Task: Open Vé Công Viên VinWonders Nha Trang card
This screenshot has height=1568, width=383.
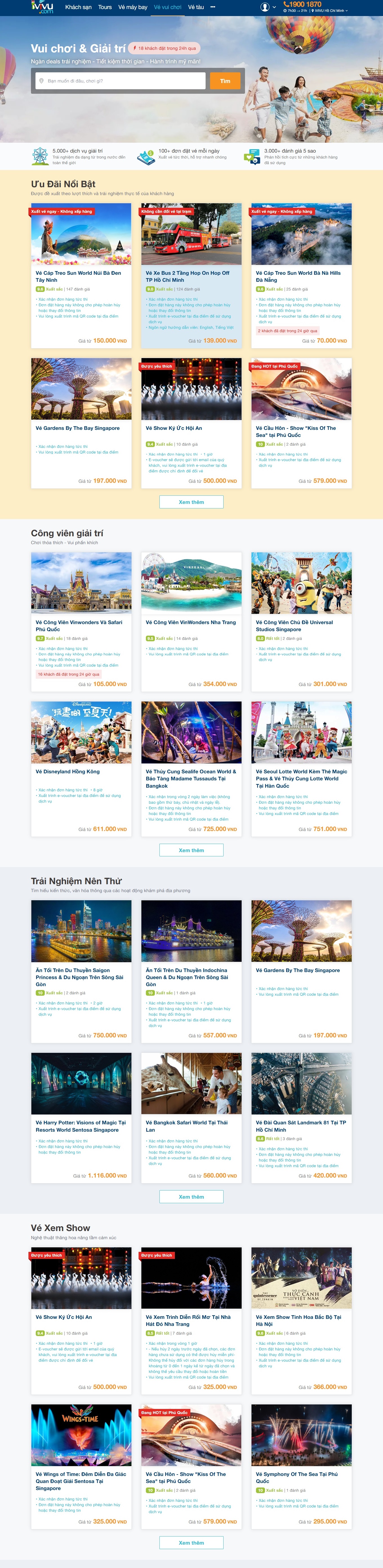Action: click(x=191, y=622)
